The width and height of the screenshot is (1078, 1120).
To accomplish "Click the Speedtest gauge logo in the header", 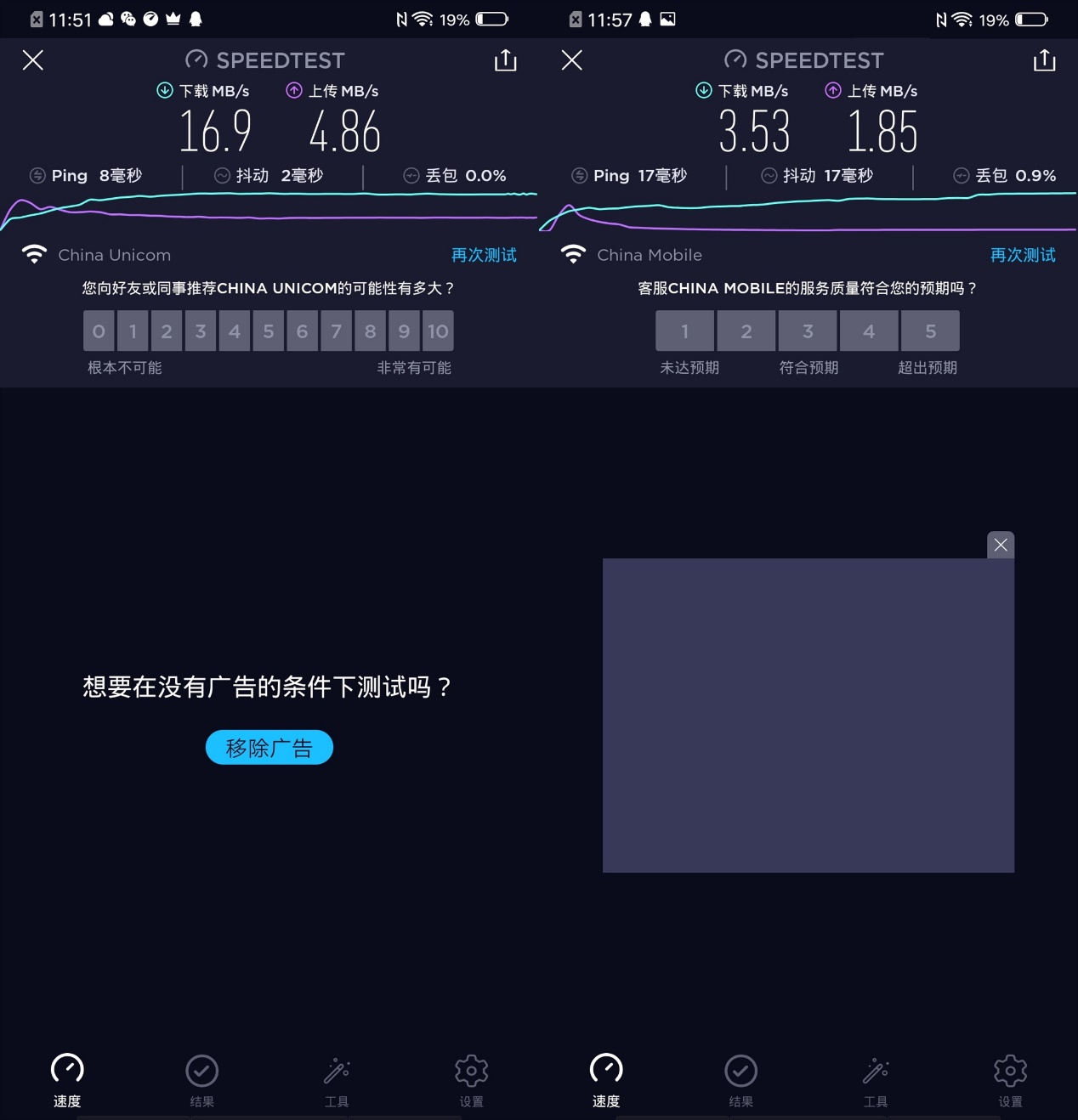I will [197, 59].
